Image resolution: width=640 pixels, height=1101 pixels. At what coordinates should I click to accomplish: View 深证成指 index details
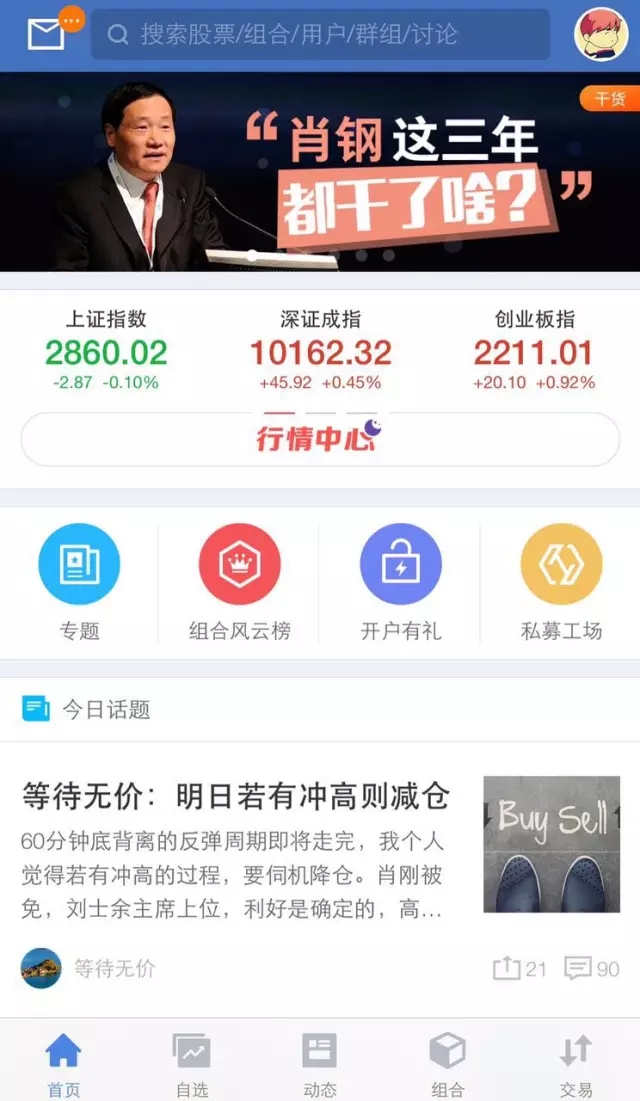320,350
